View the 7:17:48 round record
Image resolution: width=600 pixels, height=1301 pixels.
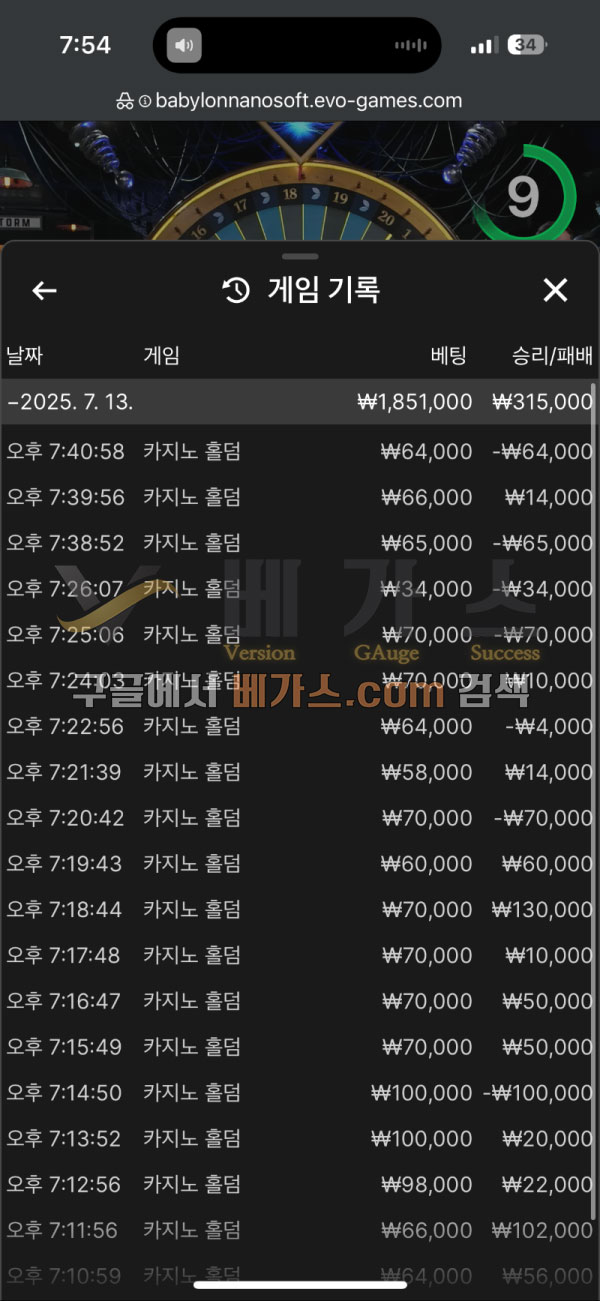point(298,955)
